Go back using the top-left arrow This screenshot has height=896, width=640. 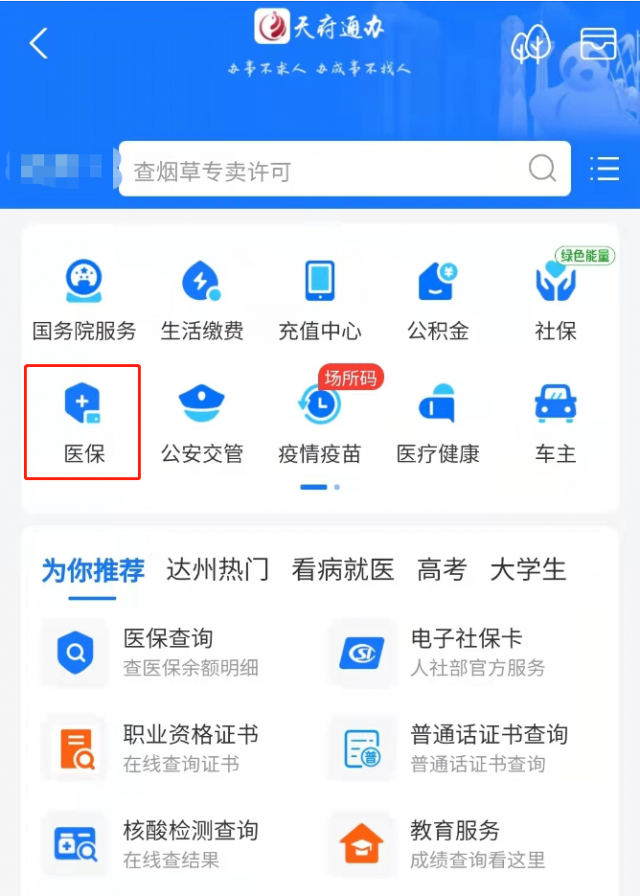pos(39,44)
